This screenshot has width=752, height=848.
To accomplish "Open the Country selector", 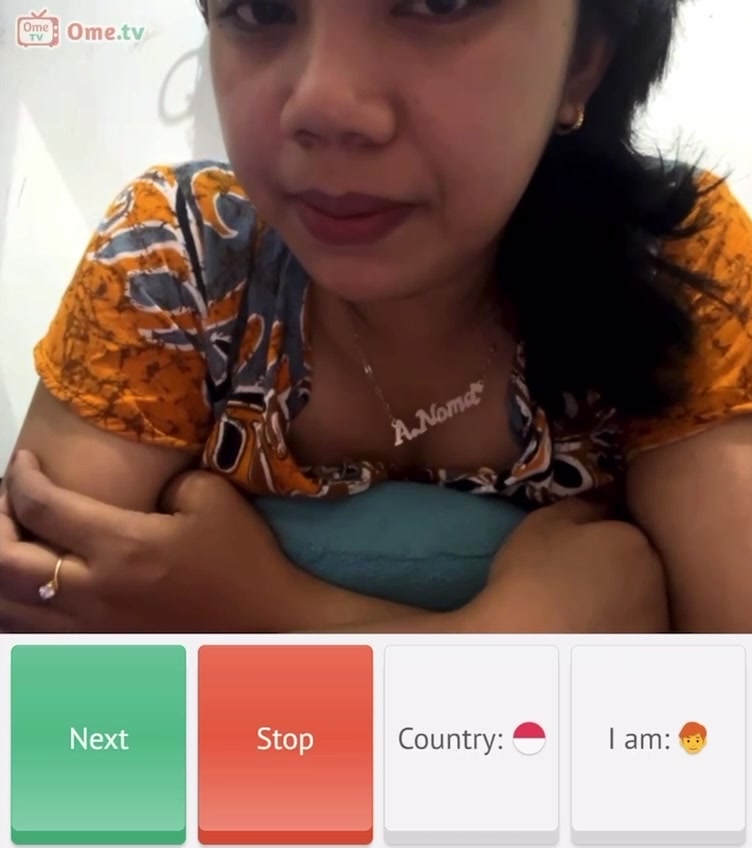I will pyautogui.click(x=471, y=740).
